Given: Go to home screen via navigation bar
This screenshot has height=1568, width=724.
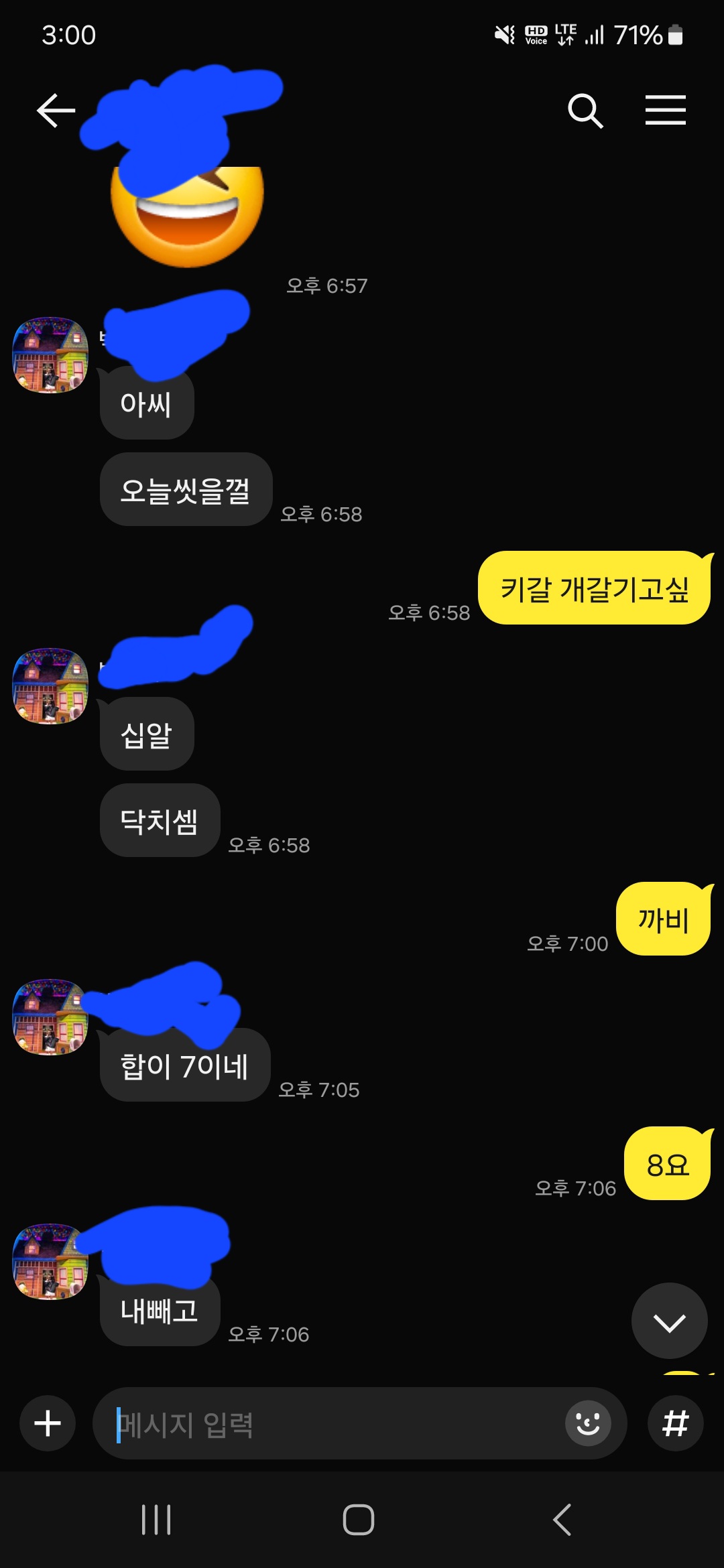Looking at the screenshot, I should click(x=359, y=1519).
